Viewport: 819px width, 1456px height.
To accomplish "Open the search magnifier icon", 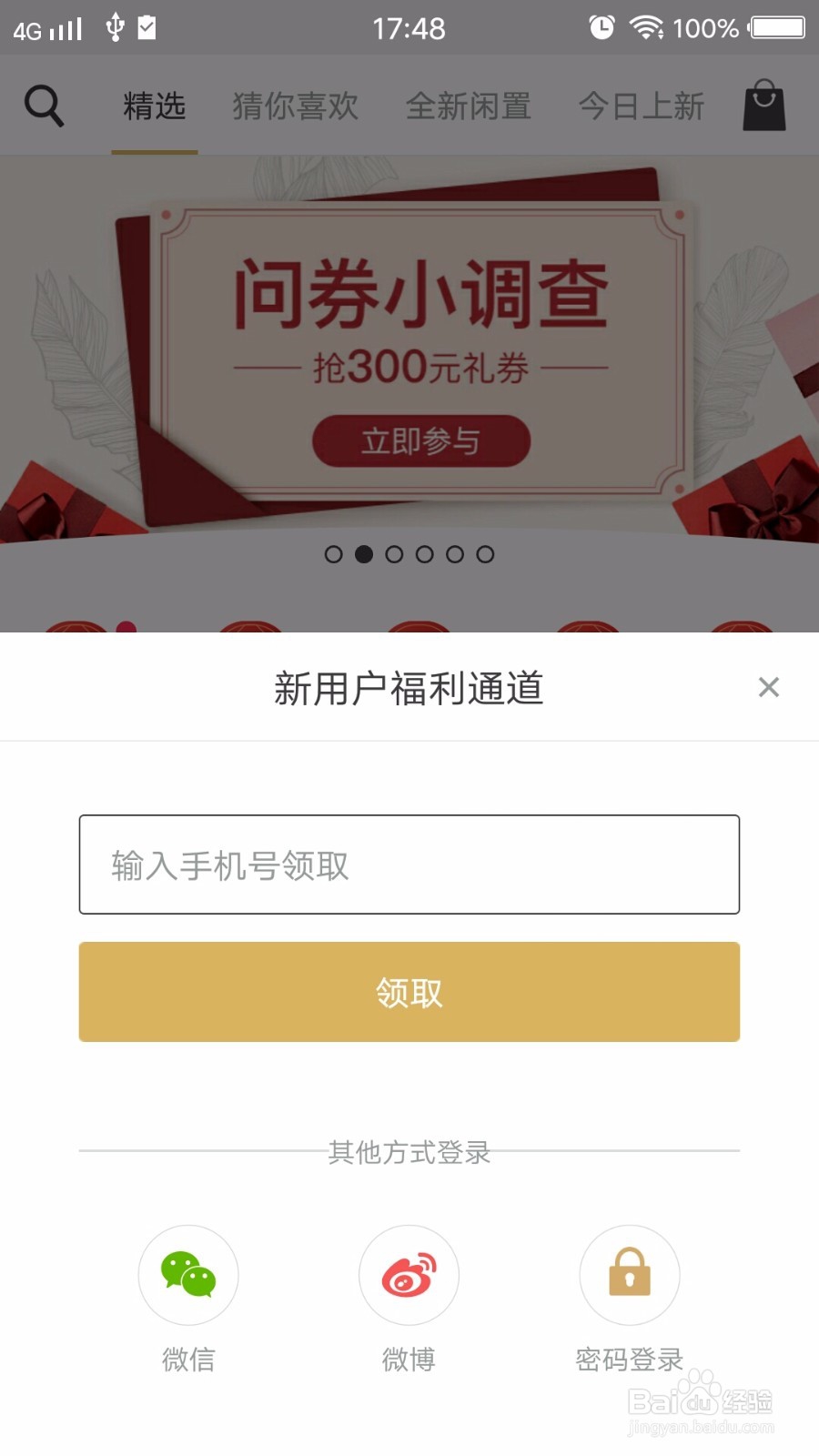I will (43, 105).
